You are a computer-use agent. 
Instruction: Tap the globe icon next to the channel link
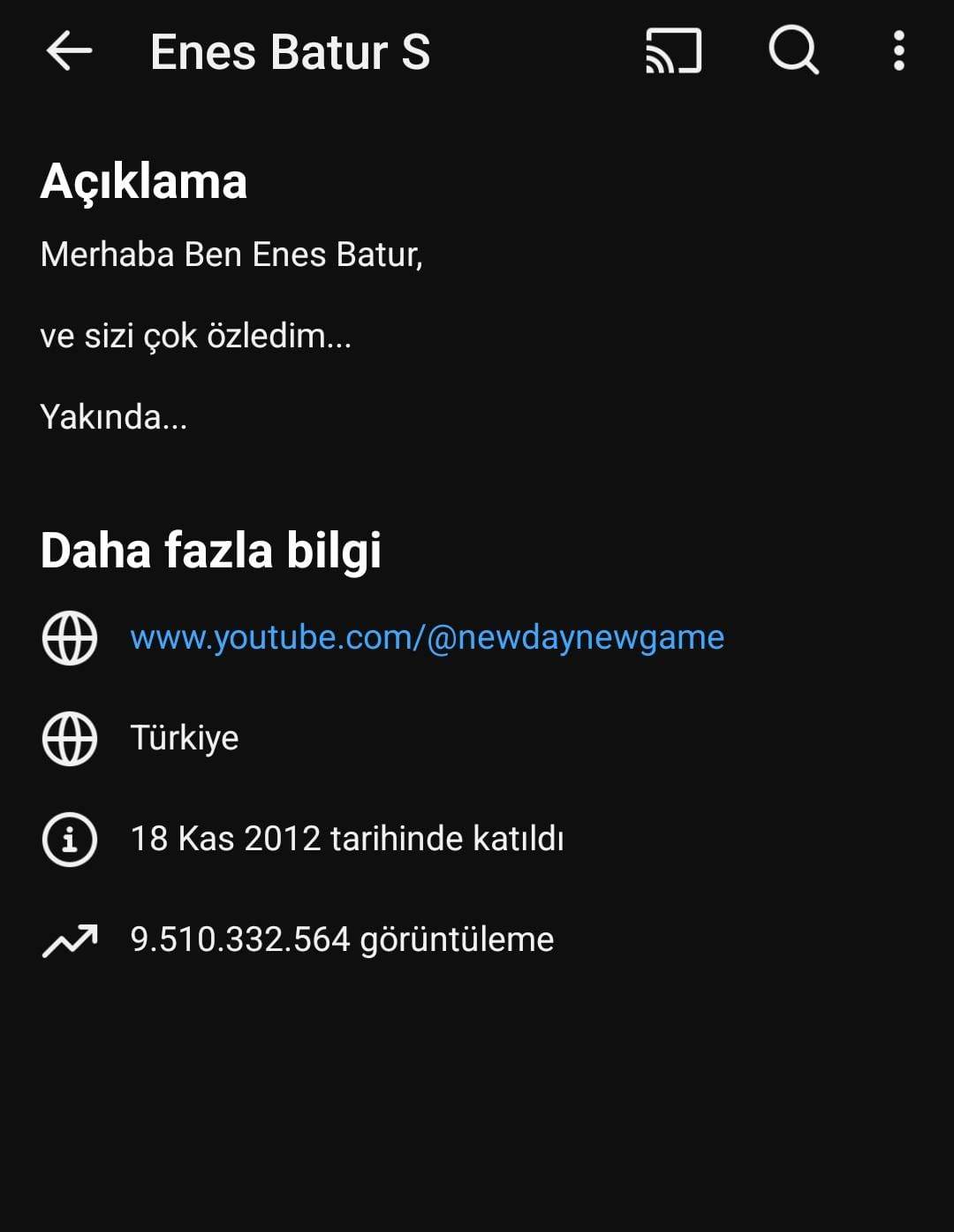(x=70, y=638)
